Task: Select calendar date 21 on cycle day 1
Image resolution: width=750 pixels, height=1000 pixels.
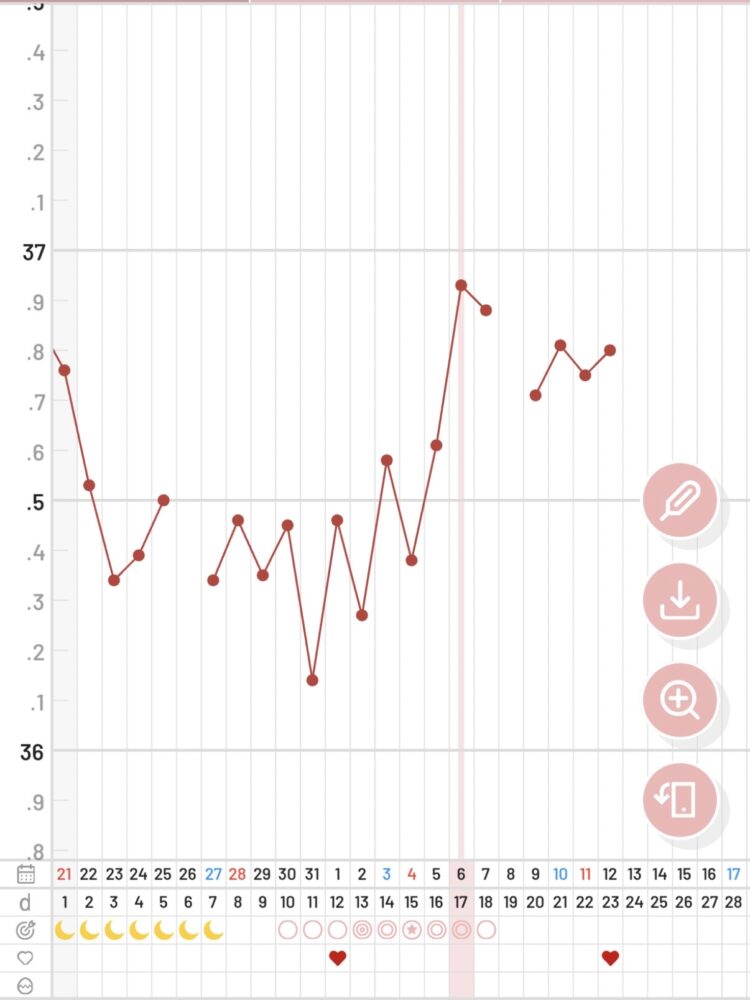Action: (x=64, y=874)
